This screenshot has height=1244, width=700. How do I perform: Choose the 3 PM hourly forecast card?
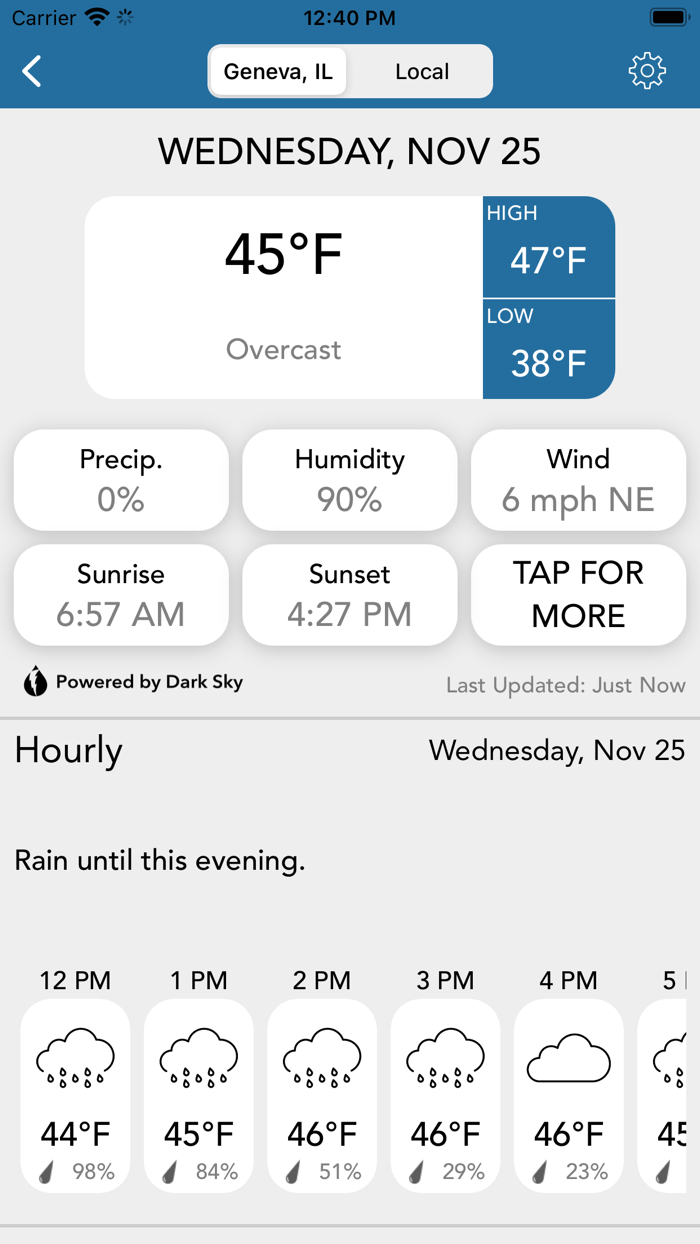(445, 1095)
